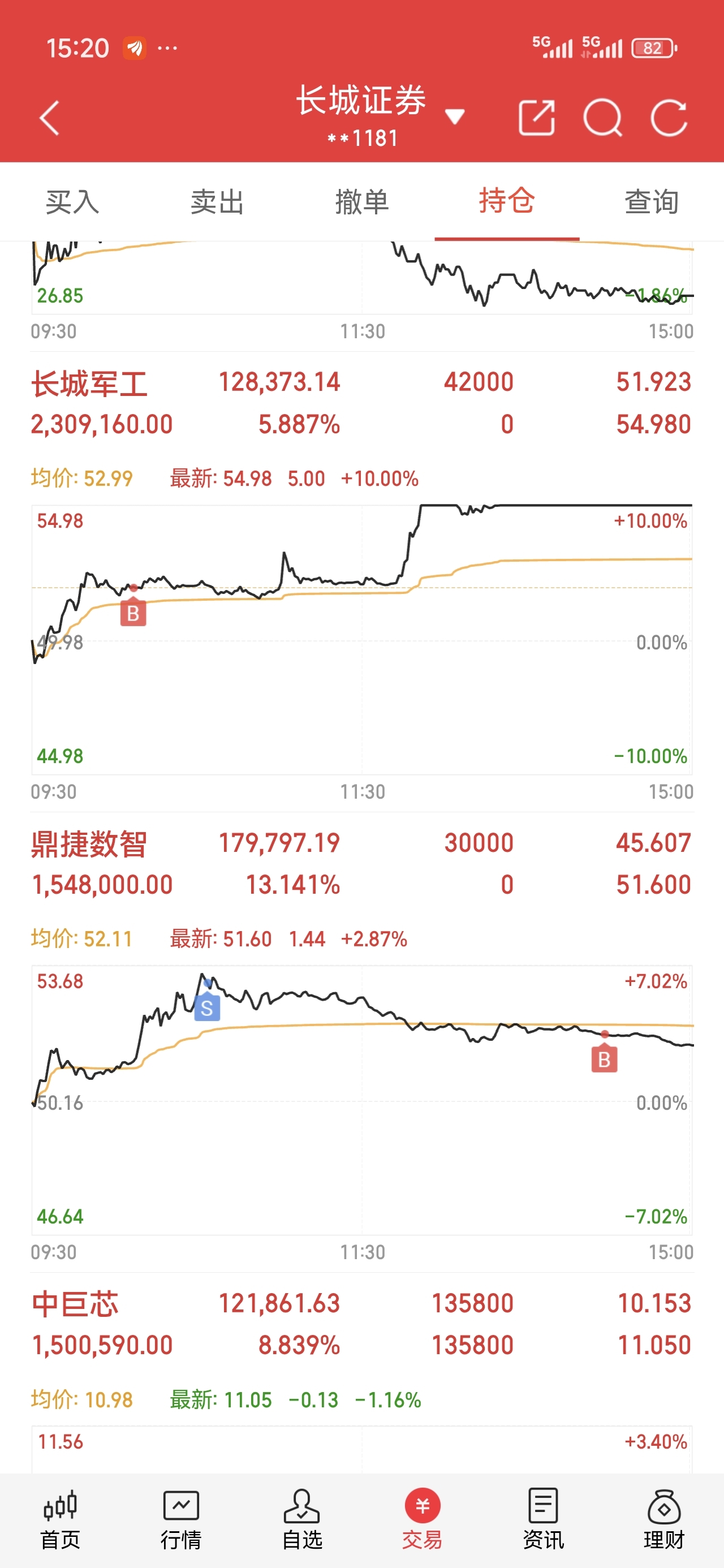Open 长城军工 intraday chart
Viewport: 724px width, 1568px height.
pyautogui.click(x=361, y=639)
